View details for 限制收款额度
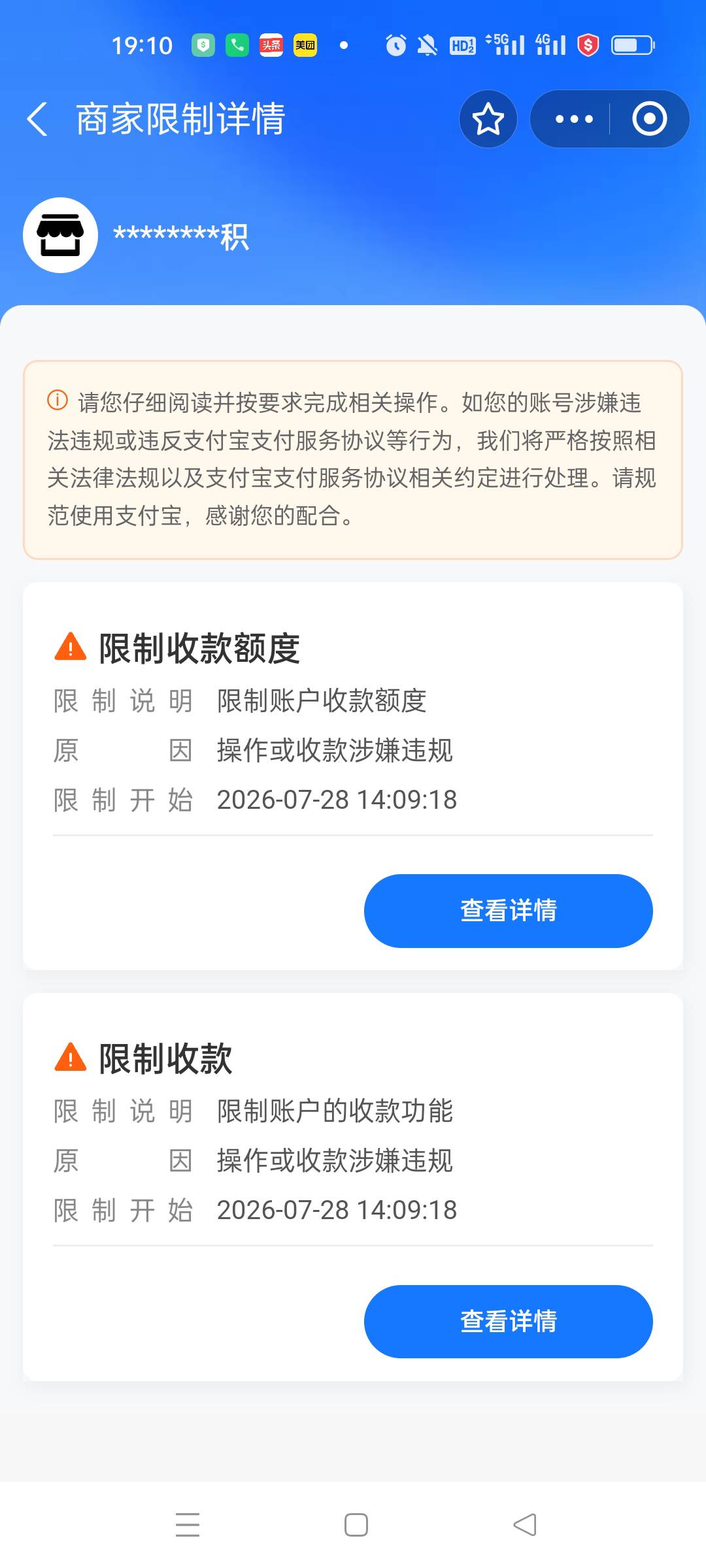 tap(508, 911)
